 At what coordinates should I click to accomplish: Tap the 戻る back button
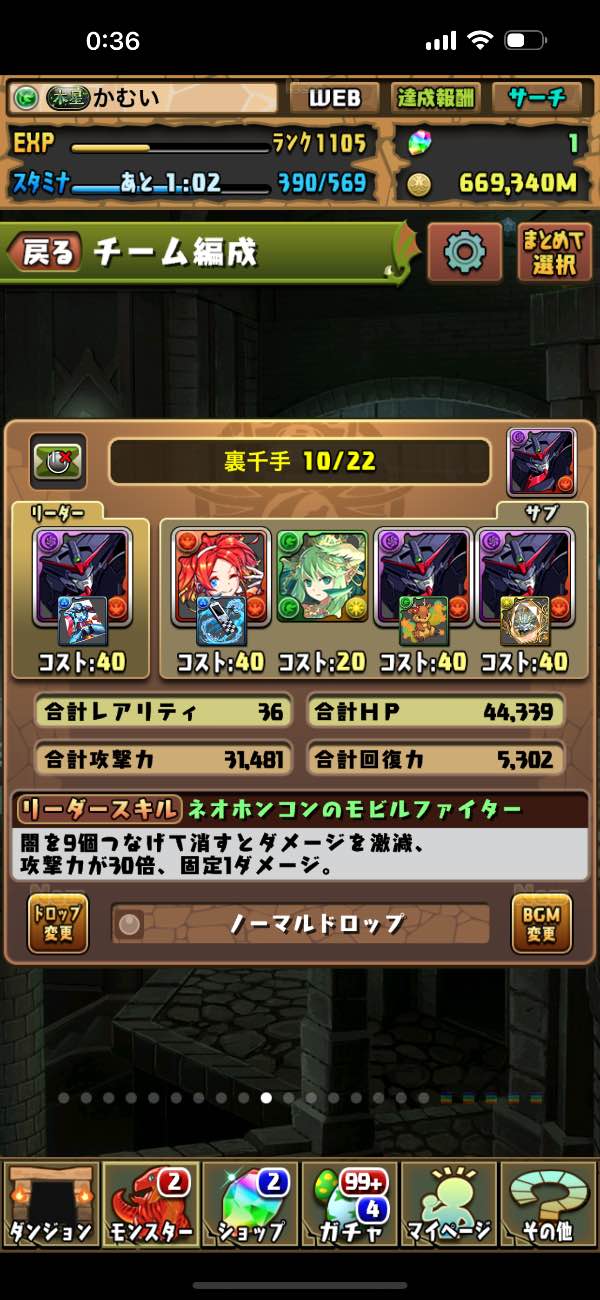pyautogui.click(x=44, y=253)
